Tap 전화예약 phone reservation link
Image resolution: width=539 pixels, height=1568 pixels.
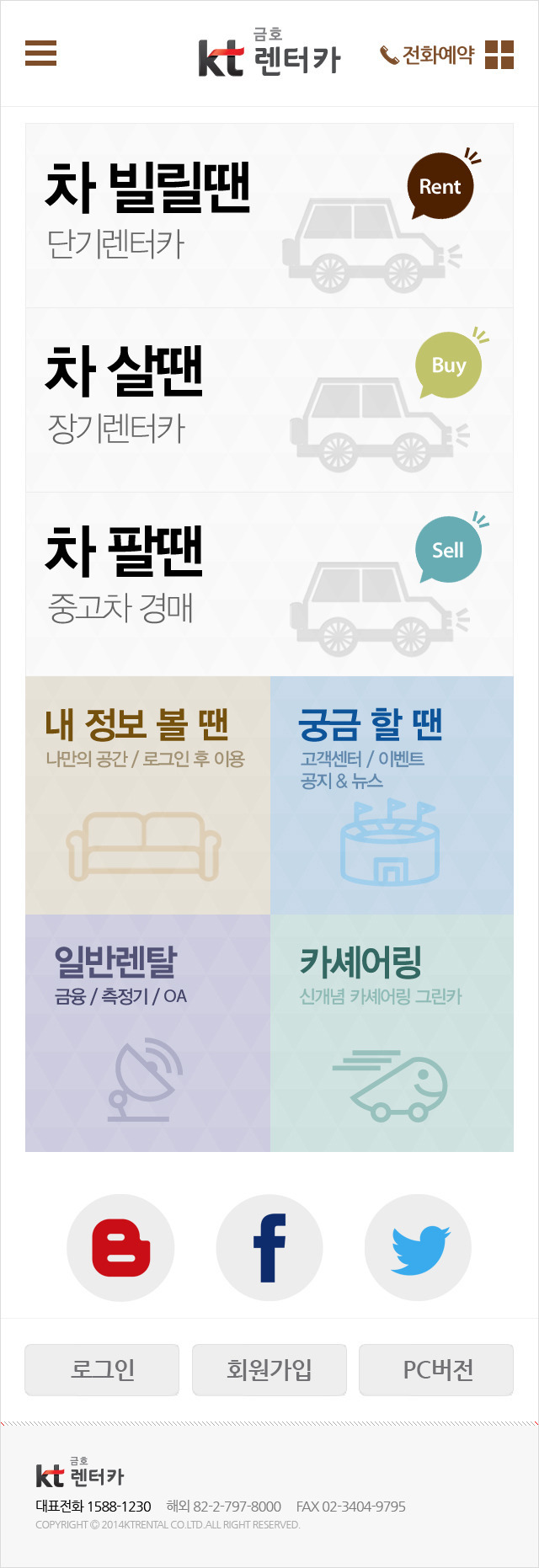(x=427, y=56)
